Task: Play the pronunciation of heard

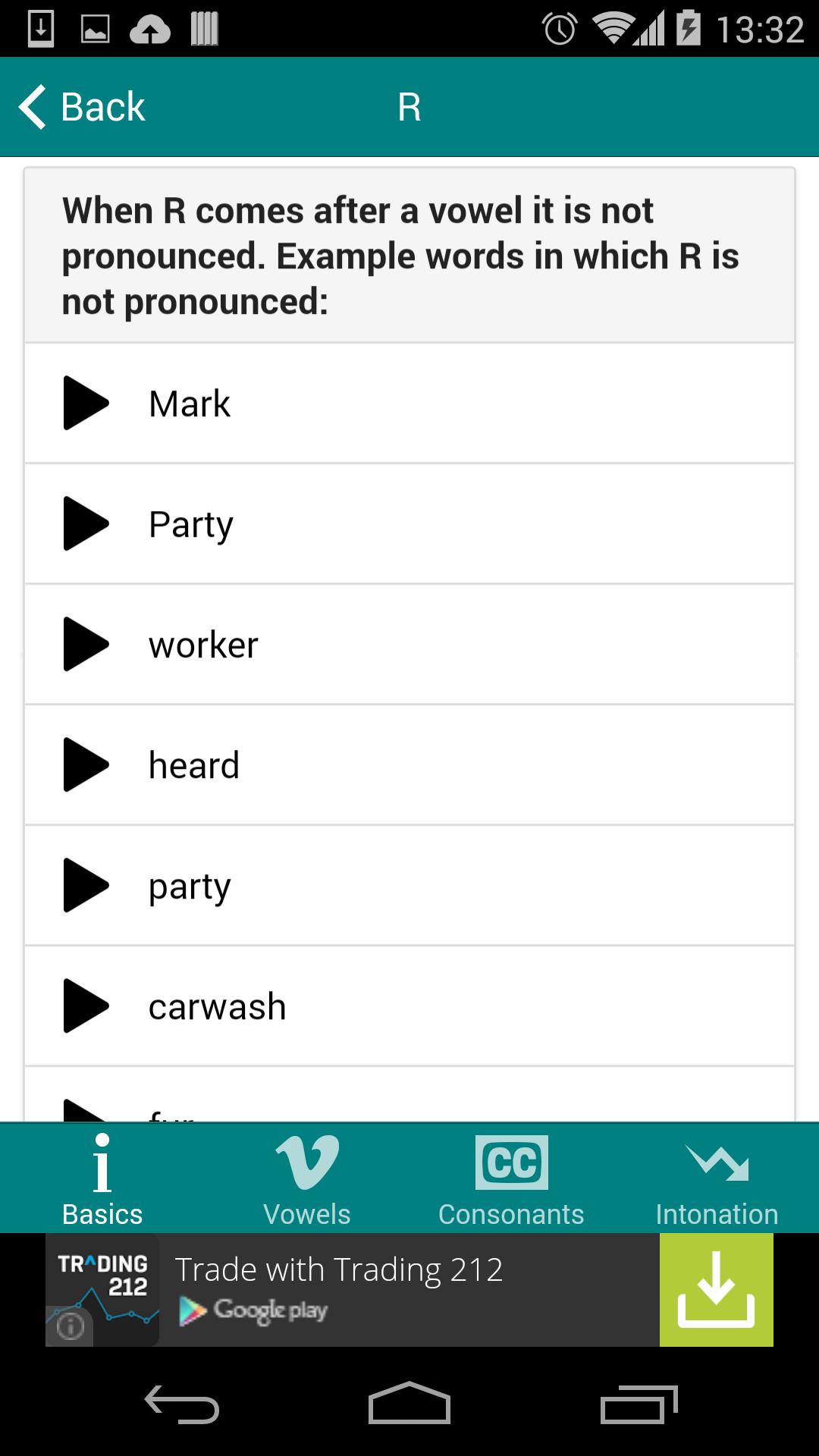Action: [x=86, y=764]
